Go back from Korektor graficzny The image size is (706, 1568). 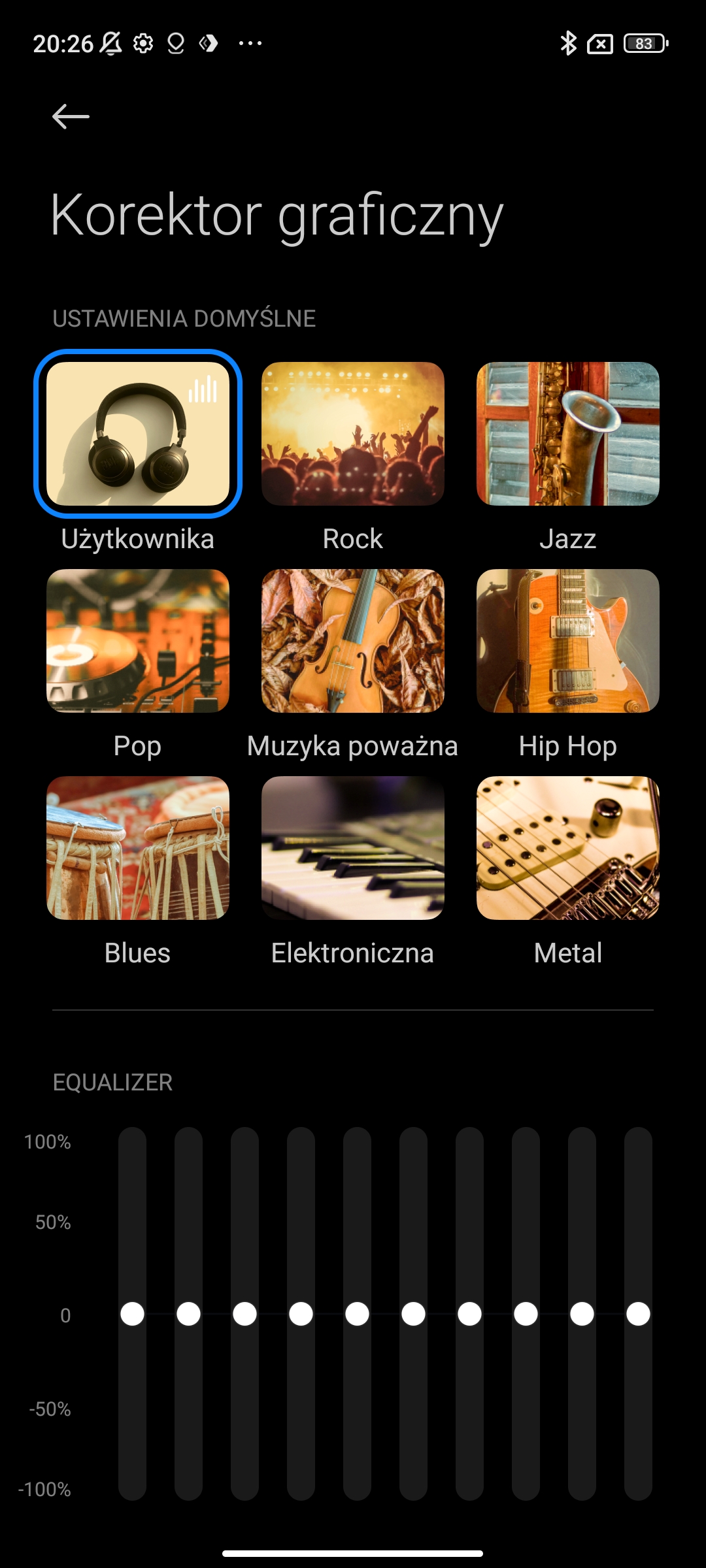(71, 117)
